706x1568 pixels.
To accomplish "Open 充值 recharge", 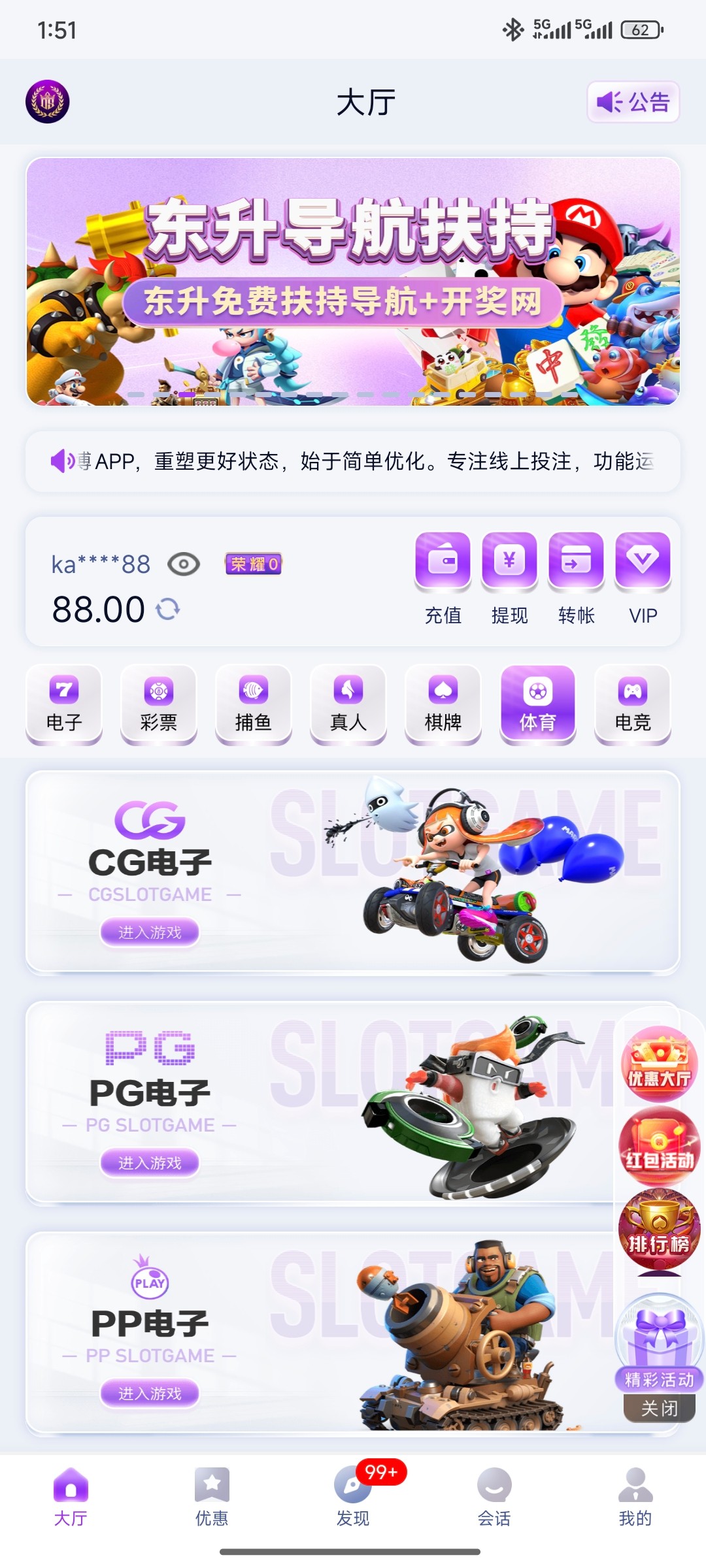I will (443, 561).
